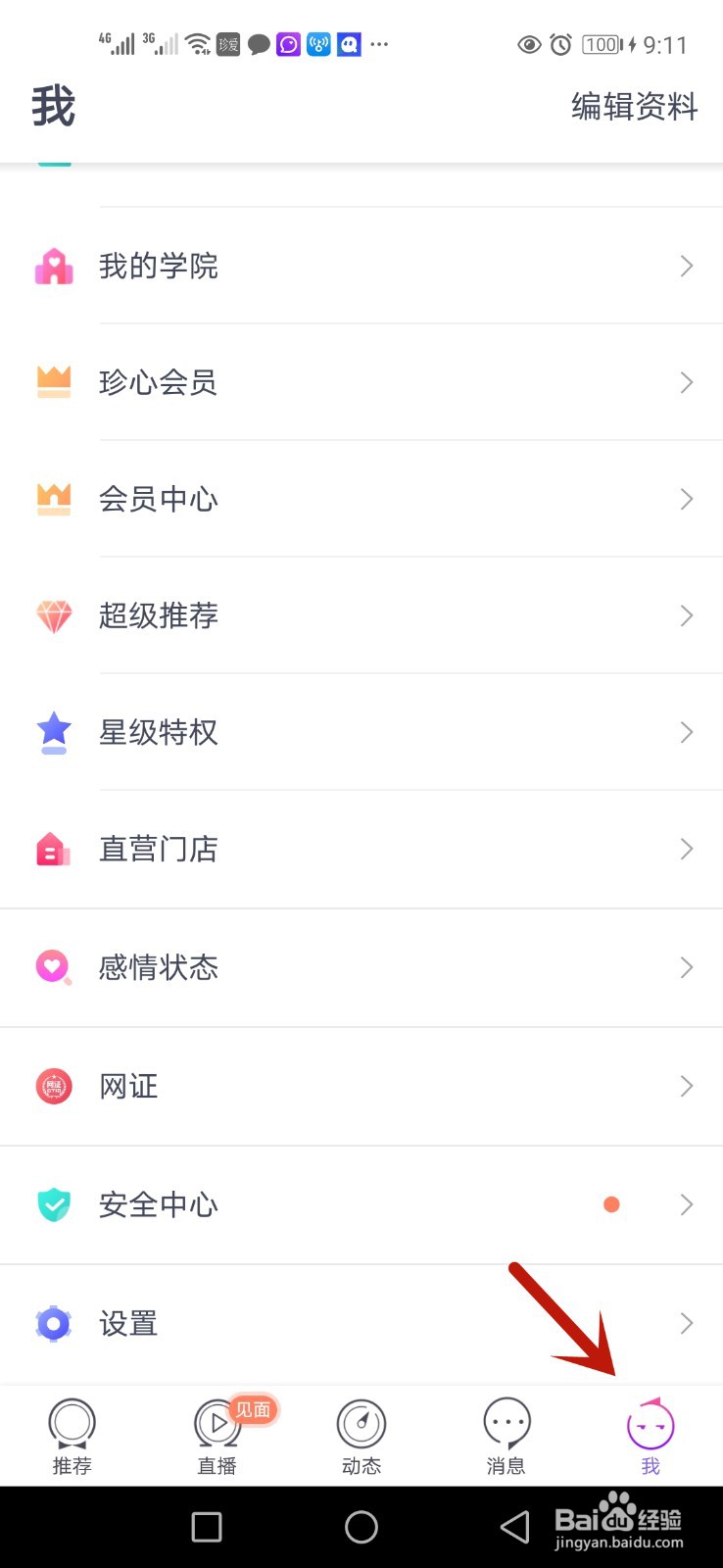Select the 感情状态 heart icon

click(53, 968)
